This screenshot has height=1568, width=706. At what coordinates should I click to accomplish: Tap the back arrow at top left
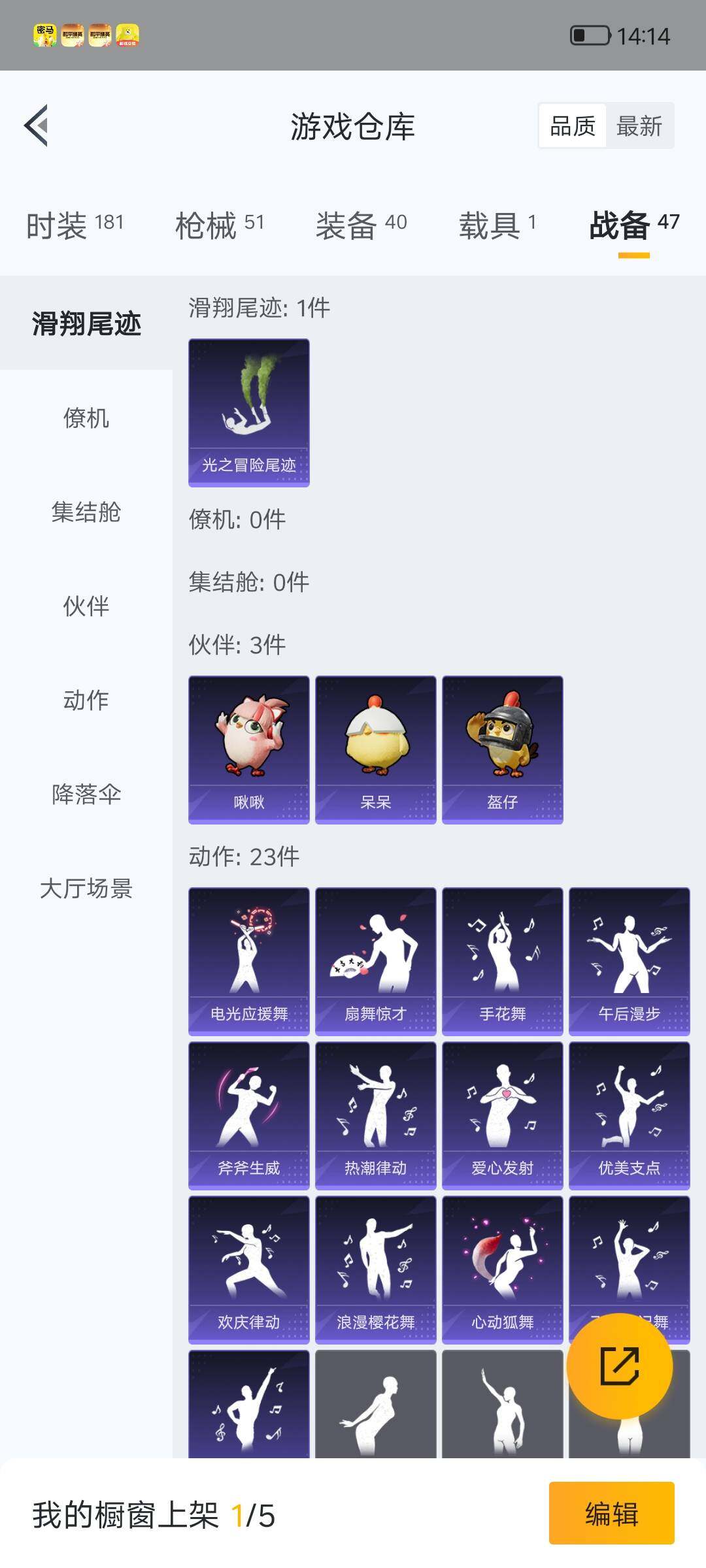pyautogui.click(x=37, y=126)
